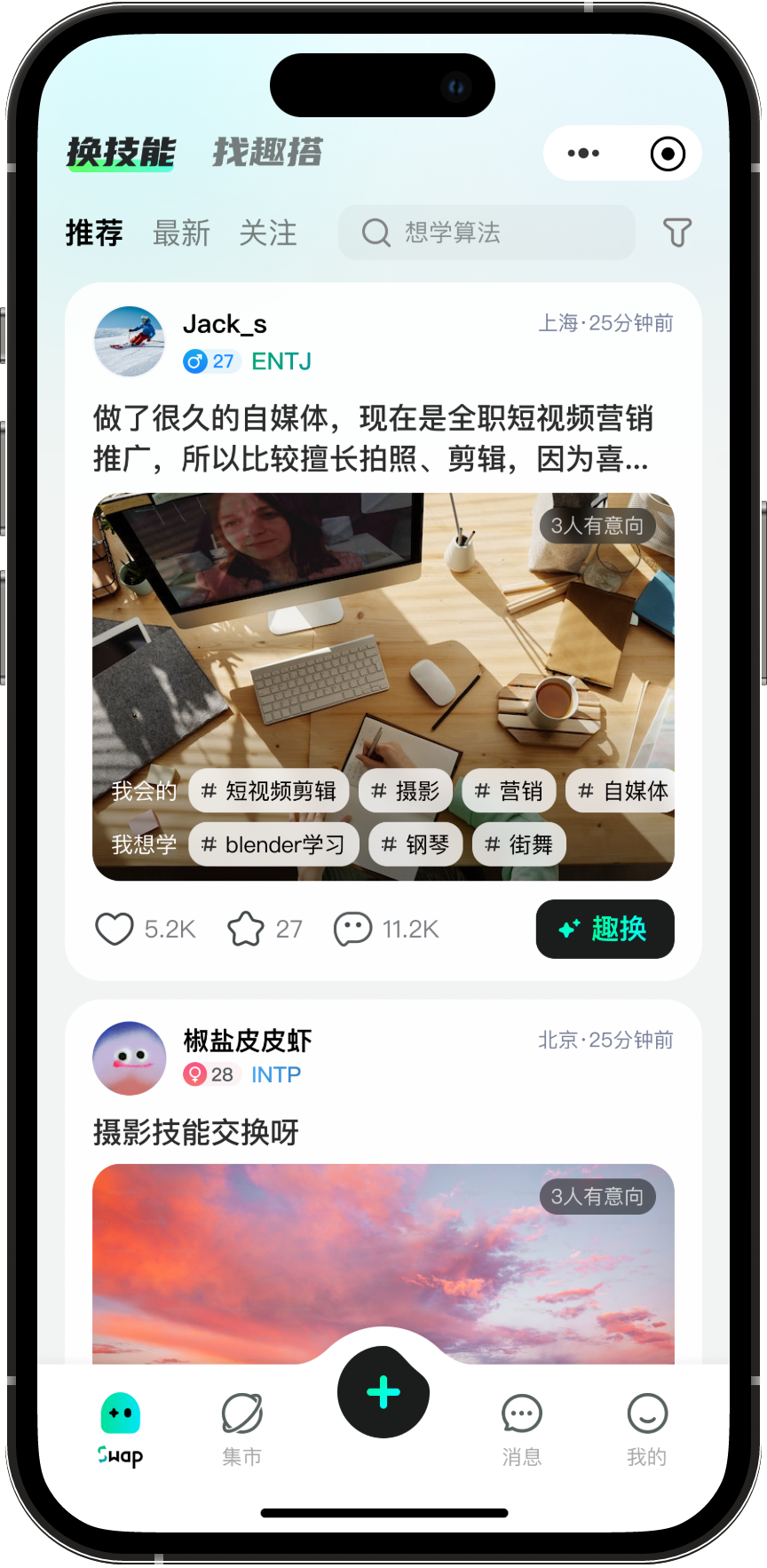
Task: Open 椒盐皮皮虾's sunset photo post
Action: click(x=383, y=1261)
